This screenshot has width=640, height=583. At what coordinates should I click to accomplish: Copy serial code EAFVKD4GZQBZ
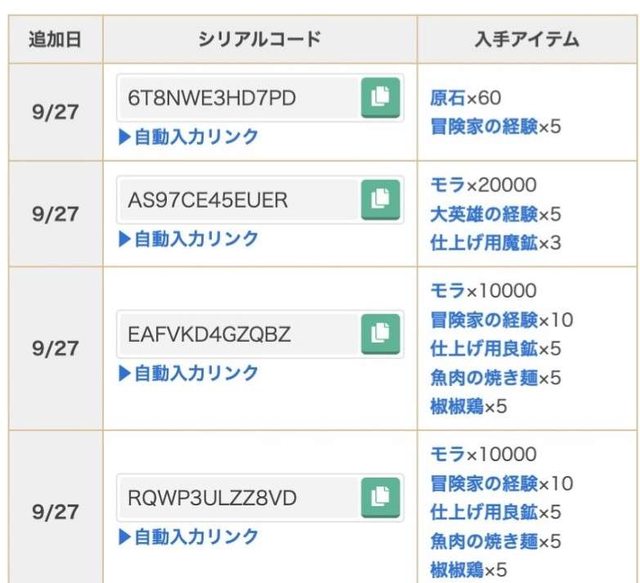380,334
